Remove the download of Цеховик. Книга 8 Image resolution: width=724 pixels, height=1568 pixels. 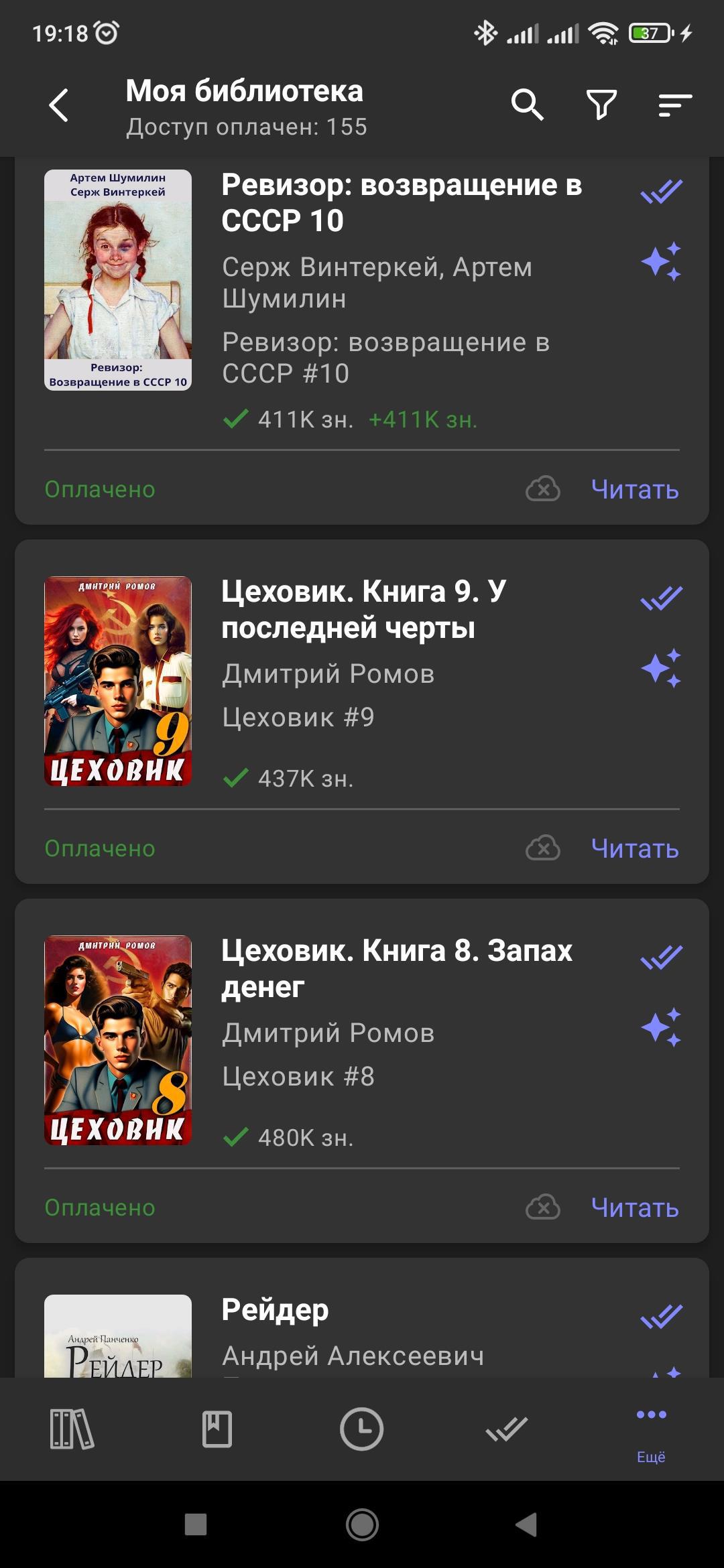(543, 1207)
